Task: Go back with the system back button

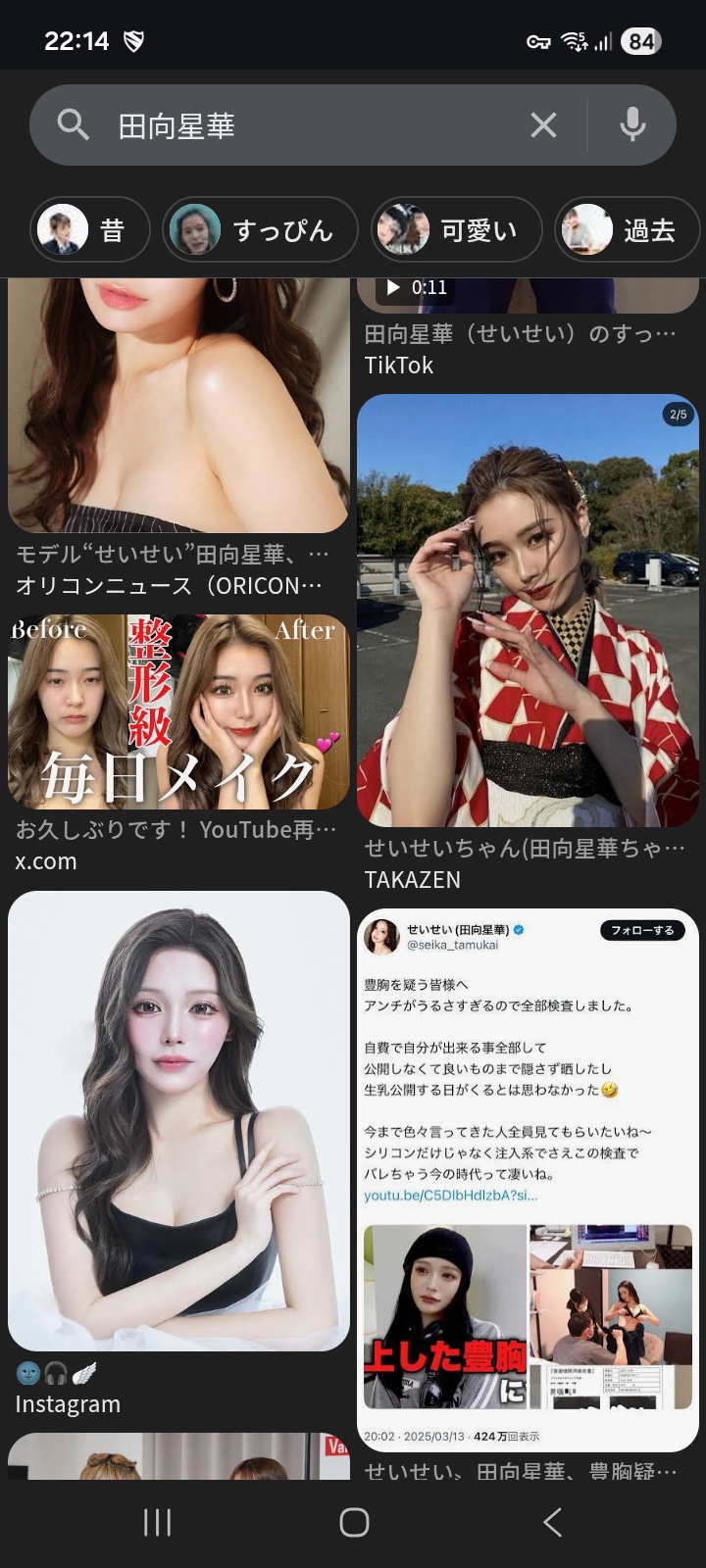Action: coord(552,1522)
